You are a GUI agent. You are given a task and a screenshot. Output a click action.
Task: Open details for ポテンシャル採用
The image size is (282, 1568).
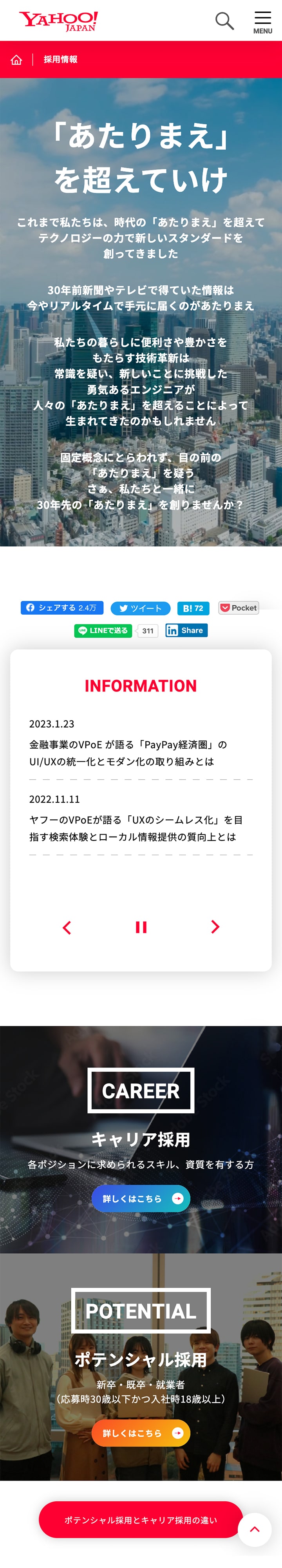141,1433
